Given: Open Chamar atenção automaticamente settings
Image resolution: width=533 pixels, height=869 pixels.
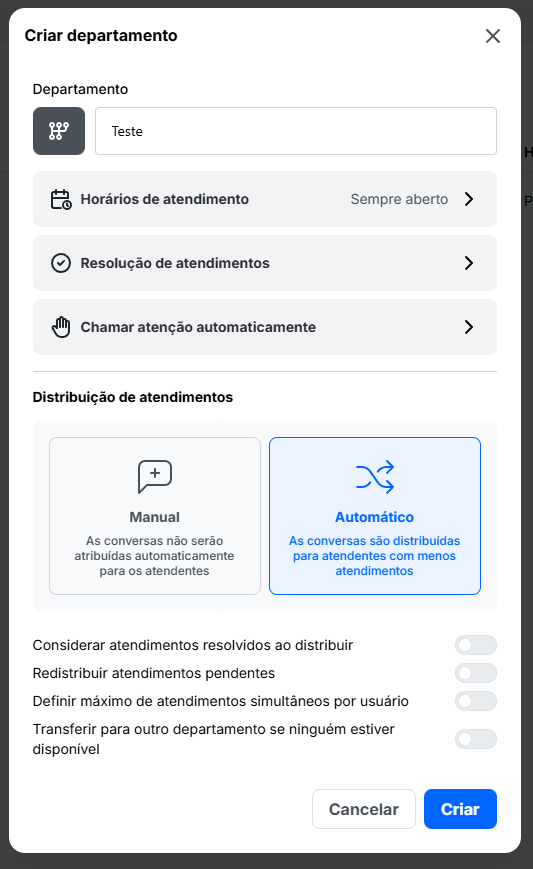Looking at the screenshot, I should tap(265, 327).
